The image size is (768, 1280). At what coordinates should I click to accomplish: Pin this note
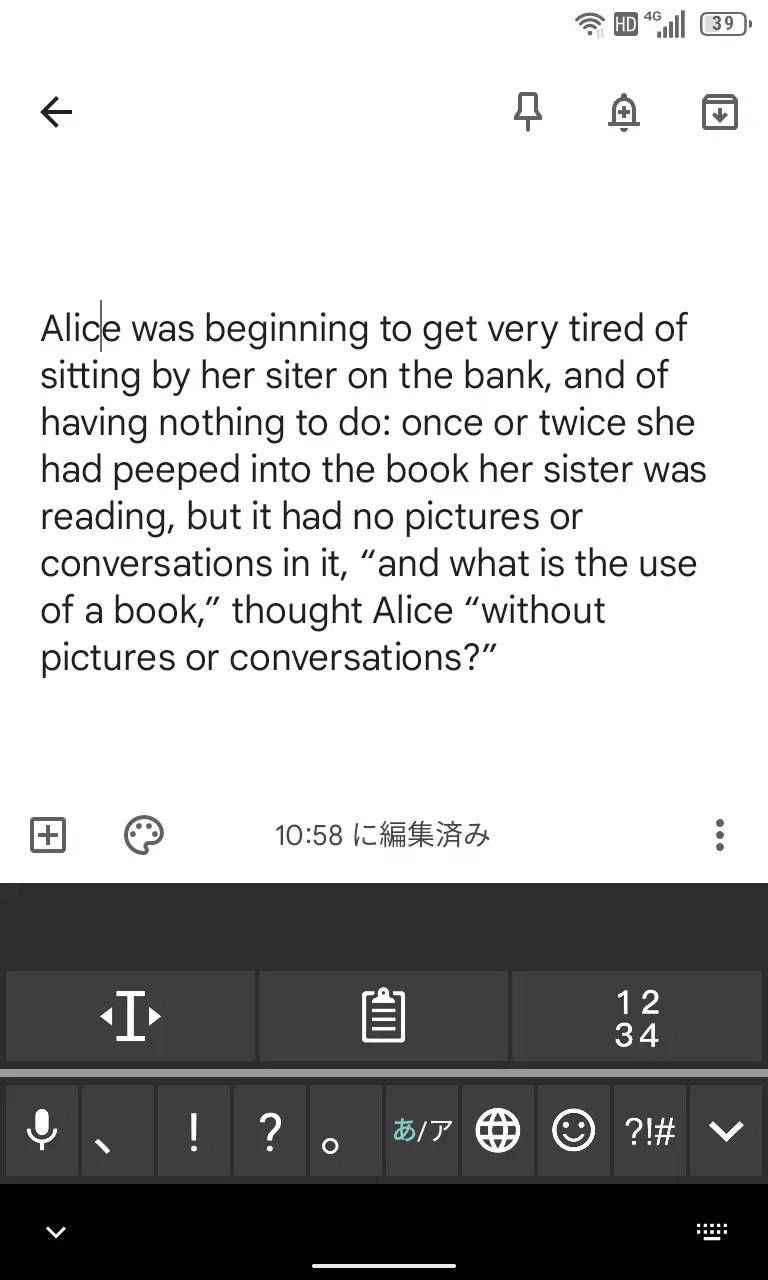528,112
